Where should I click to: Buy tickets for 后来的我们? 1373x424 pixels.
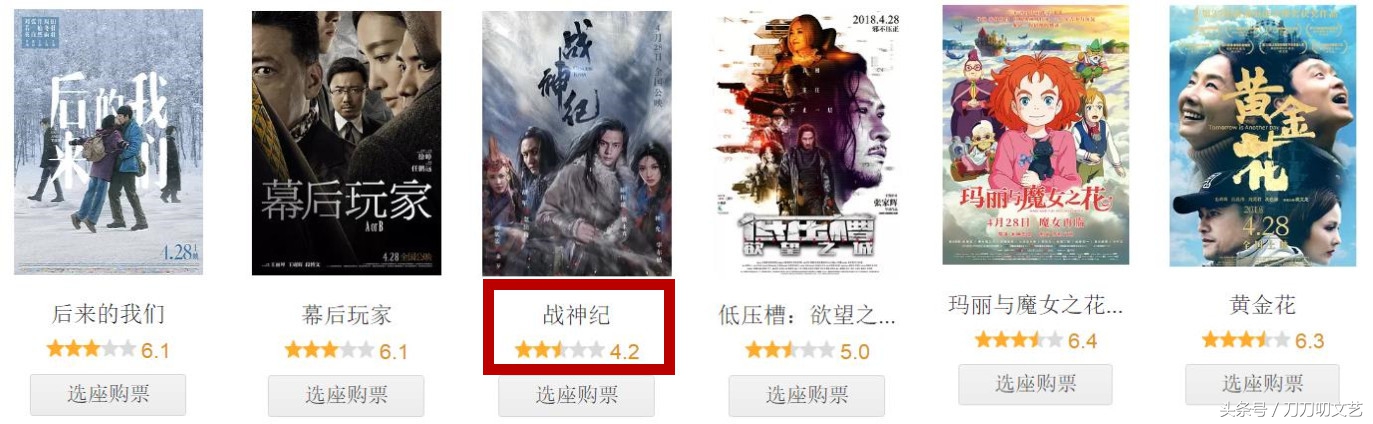[x=108, y=394]
